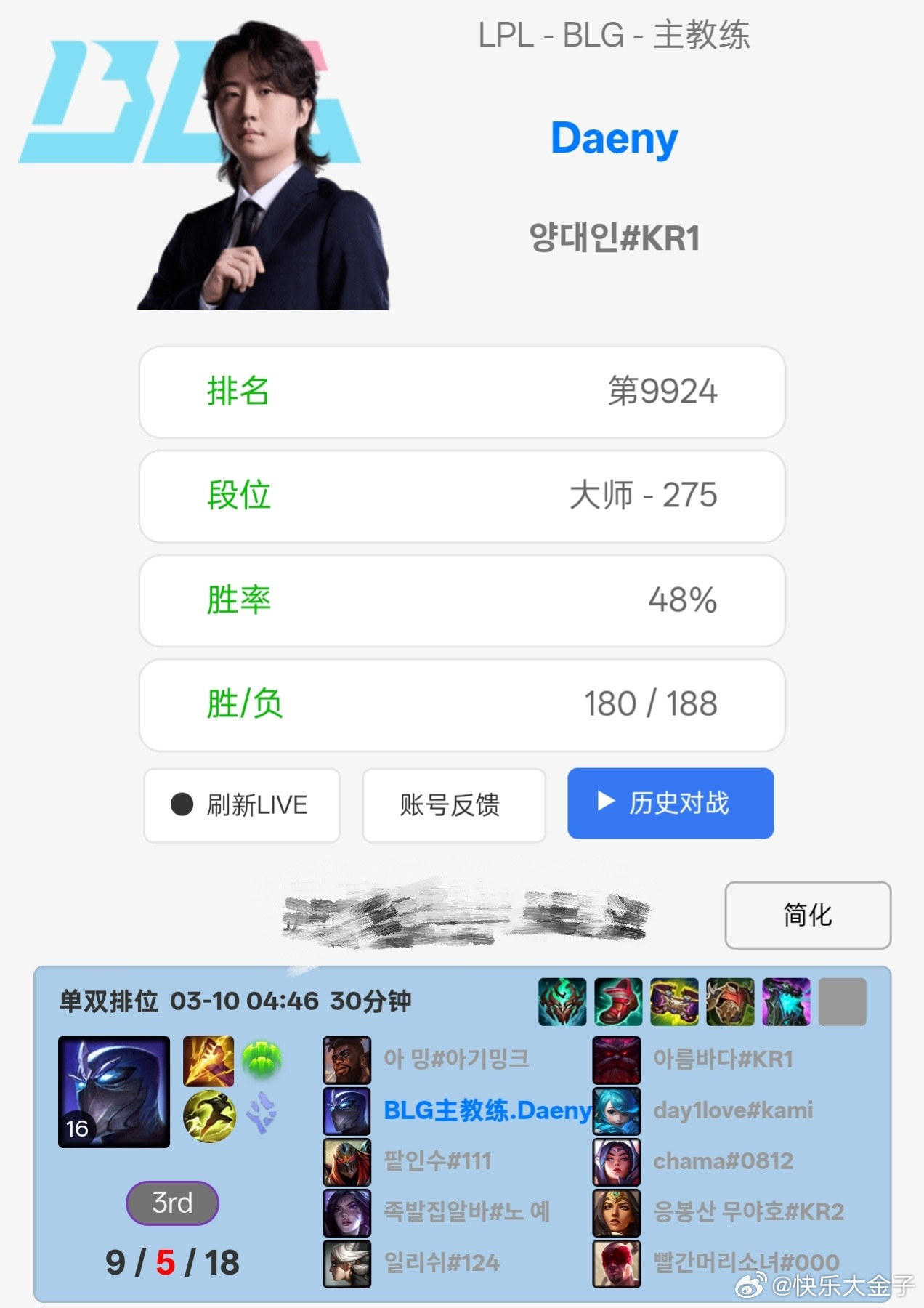The height and width of the screenshot is (1308, 924).
Task: Click the red boots item icon
Action: coord(616,1001)
